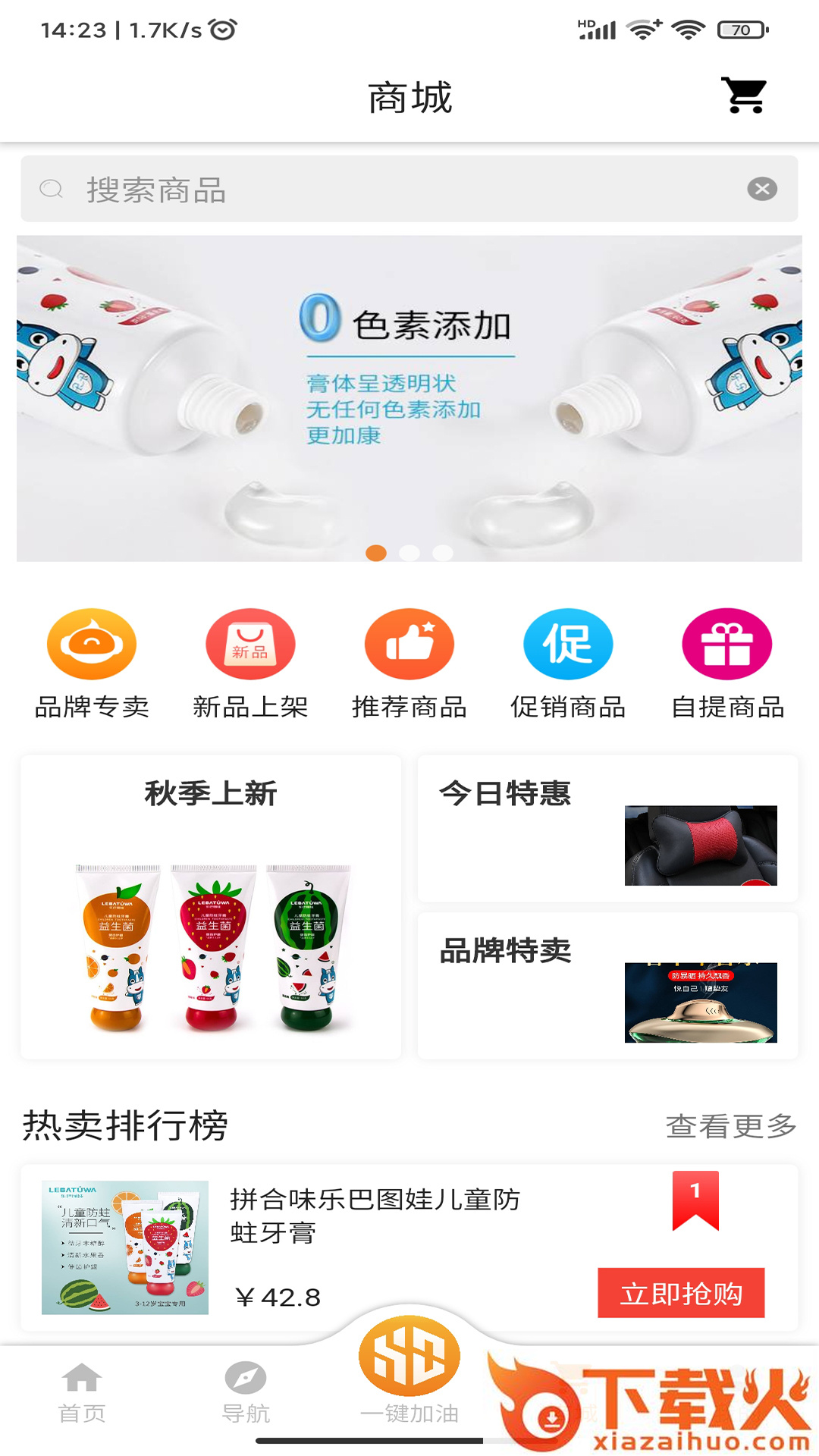819x1456 pixels.
Task: Open 今日特惠 daily deals card
Action: (x=607, y=828)
